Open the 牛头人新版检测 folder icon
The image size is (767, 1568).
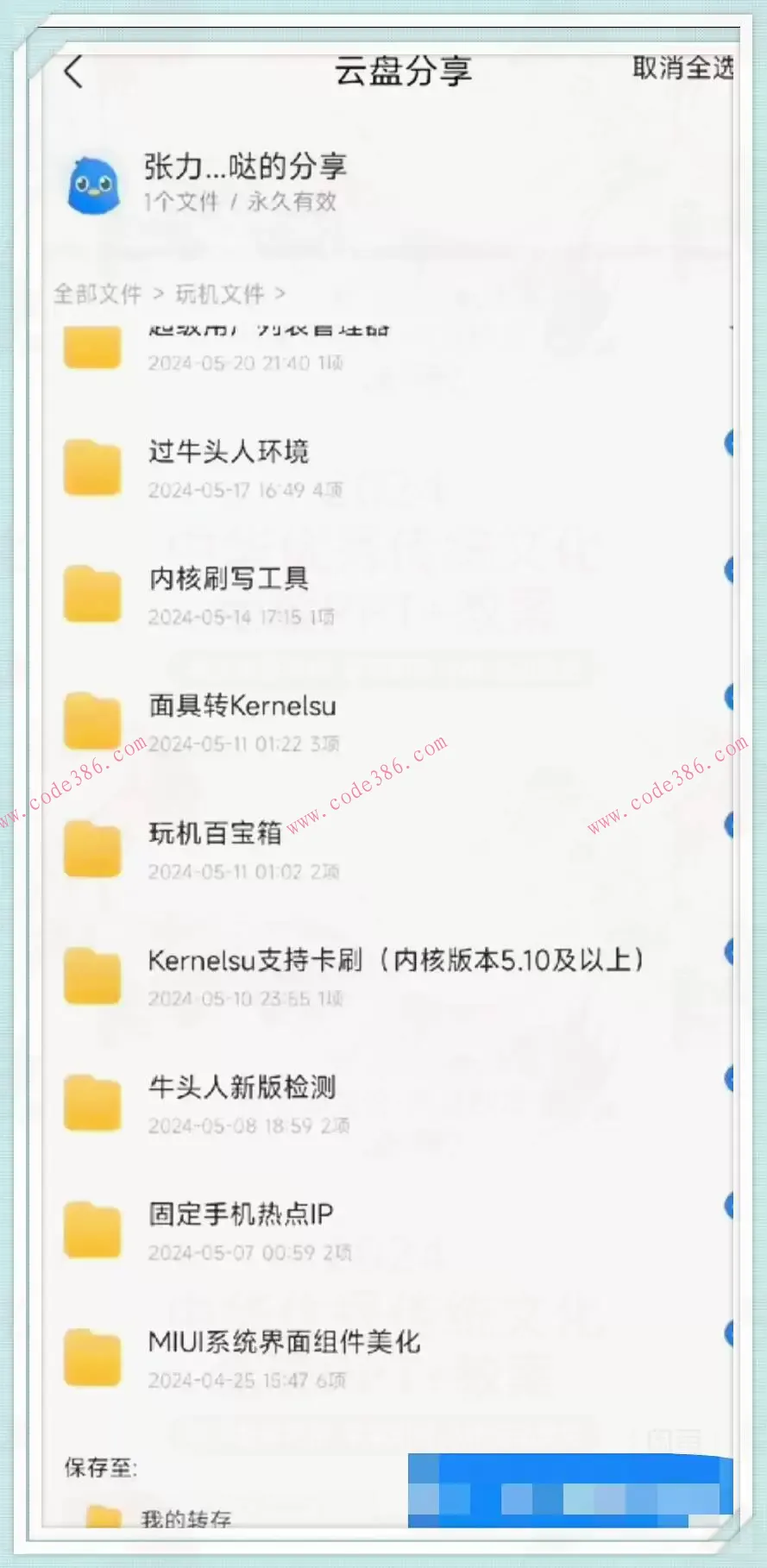(92, 1101)
